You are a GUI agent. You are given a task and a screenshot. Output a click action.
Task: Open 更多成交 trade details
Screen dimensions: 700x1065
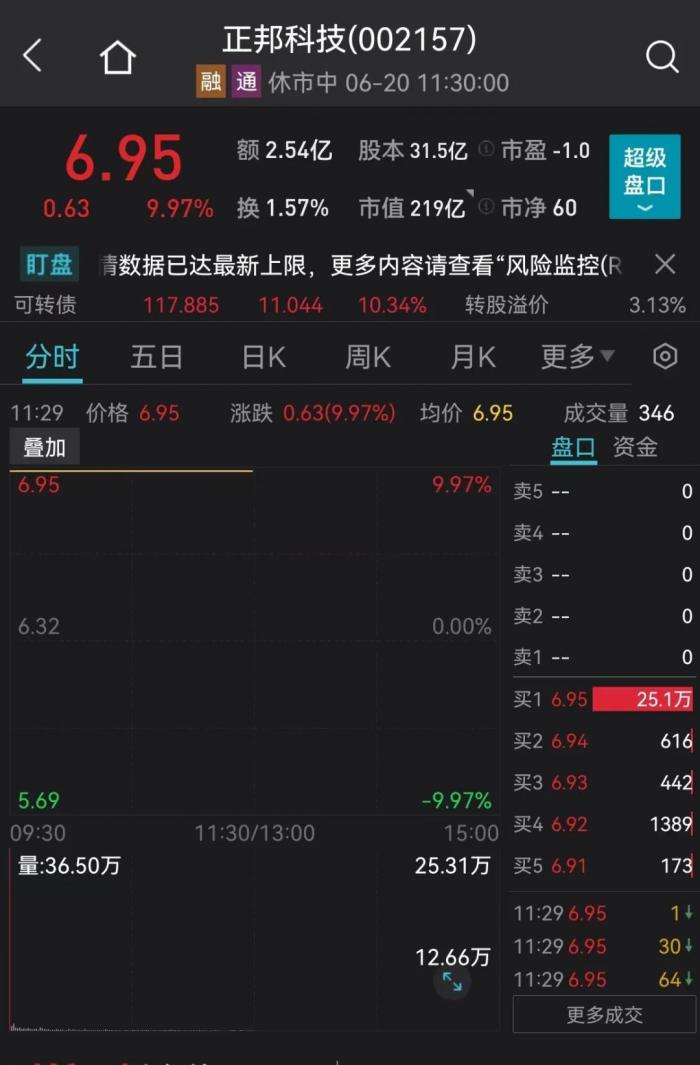pyautogui.click(x=604, y=1015)
